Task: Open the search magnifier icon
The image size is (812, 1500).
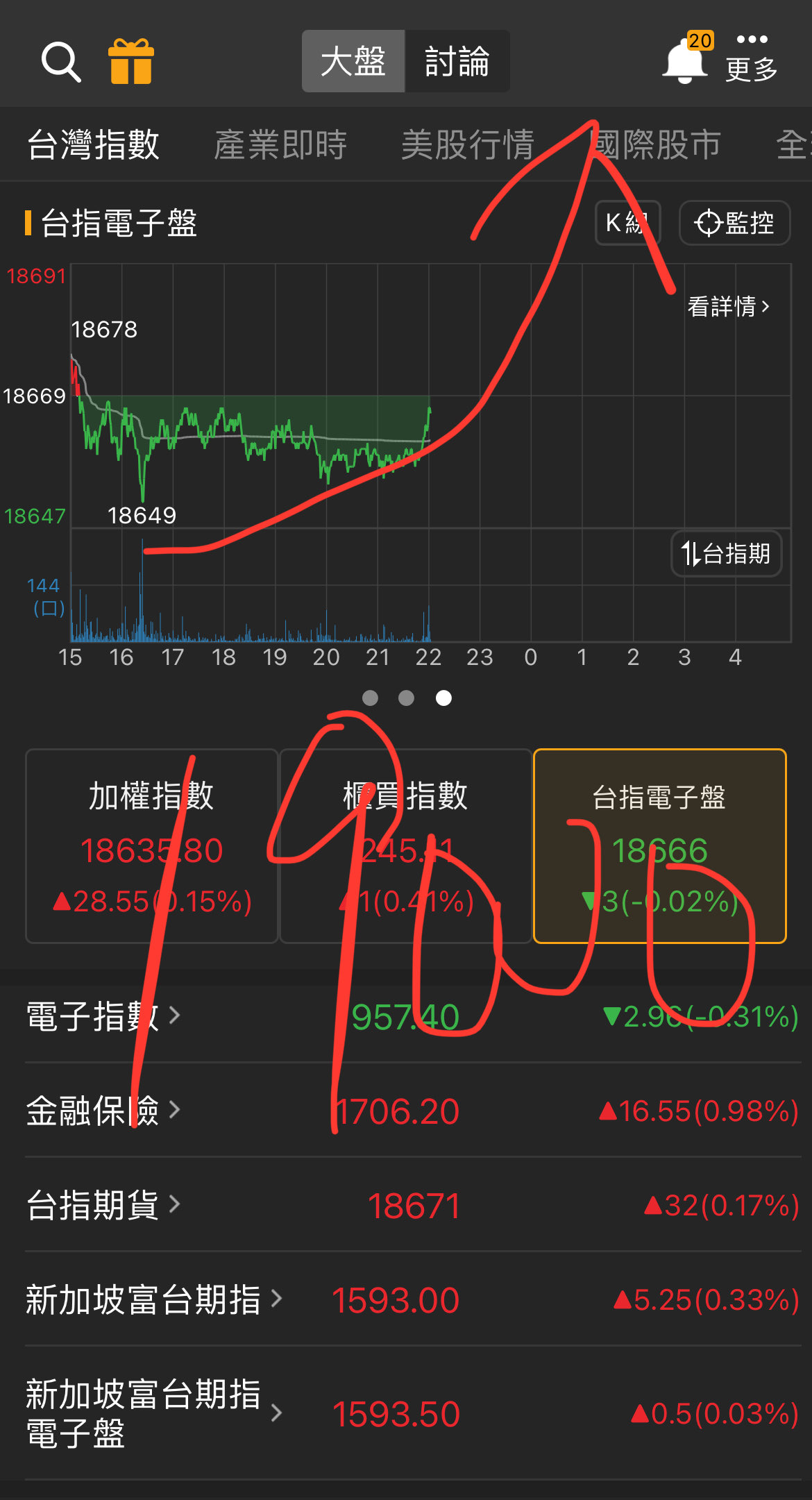Action: [61, 62]
